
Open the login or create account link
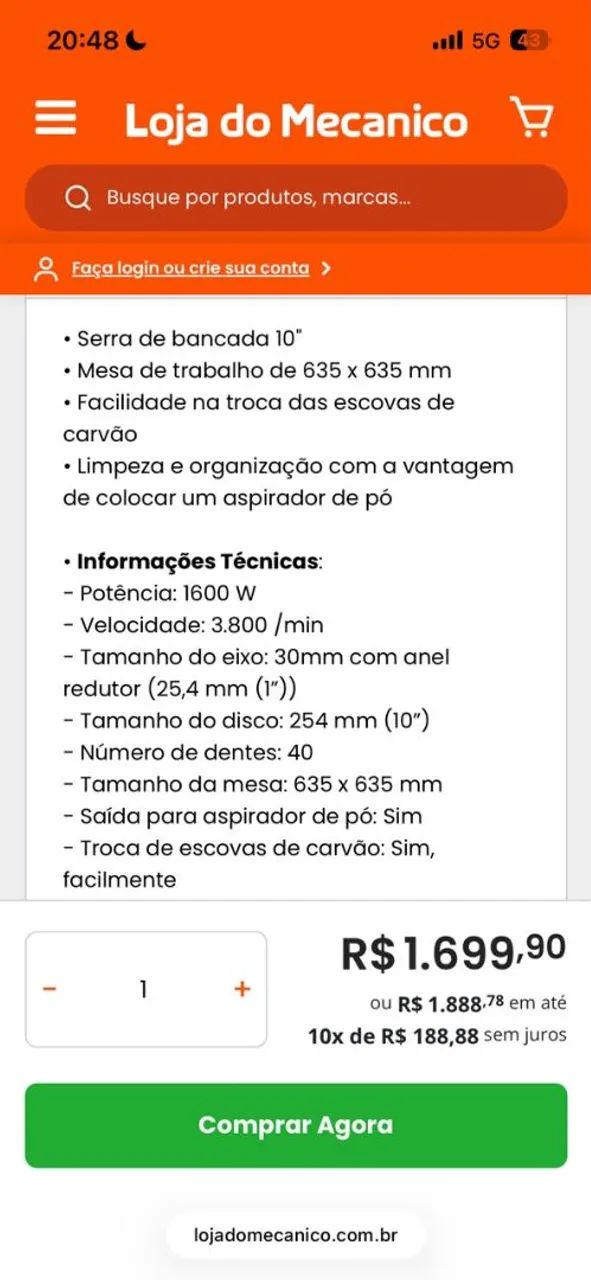click(x=190, y=268)
